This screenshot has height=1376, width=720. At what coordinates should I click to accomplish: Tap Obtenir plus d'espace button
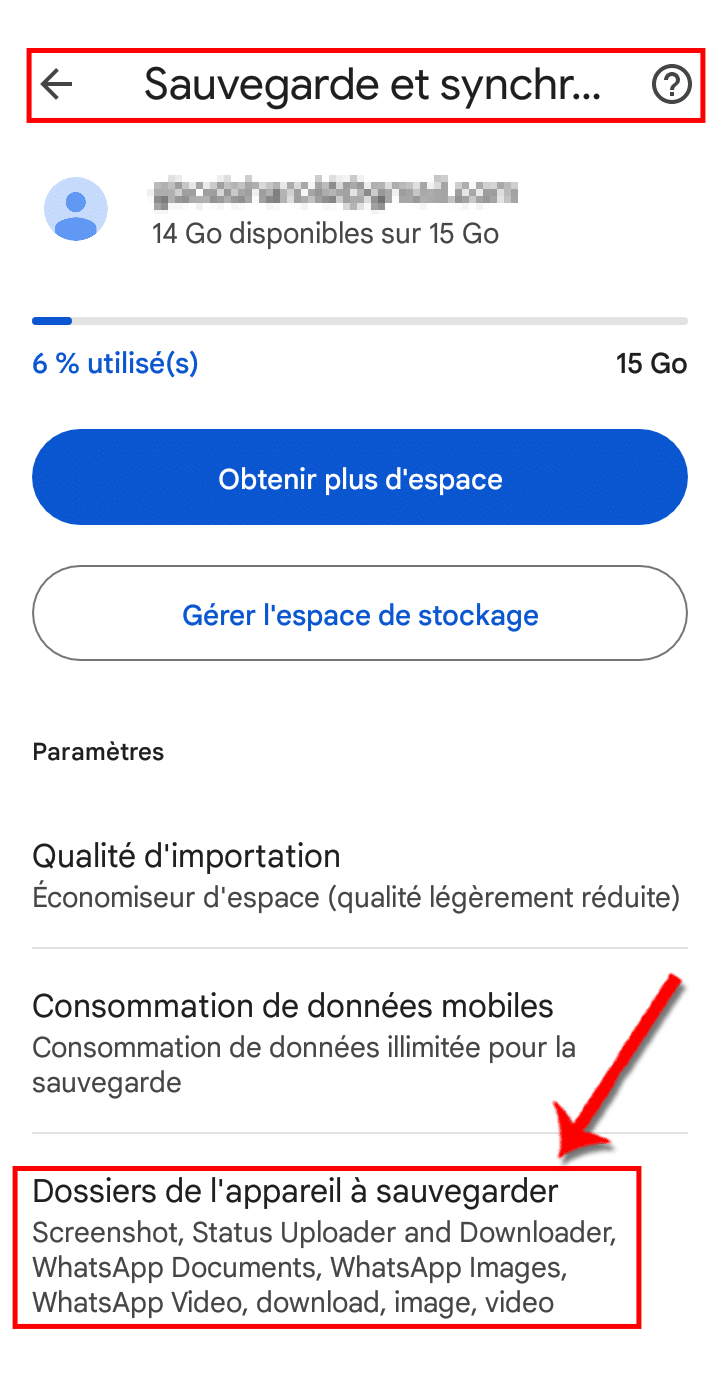tap(360, 478)
